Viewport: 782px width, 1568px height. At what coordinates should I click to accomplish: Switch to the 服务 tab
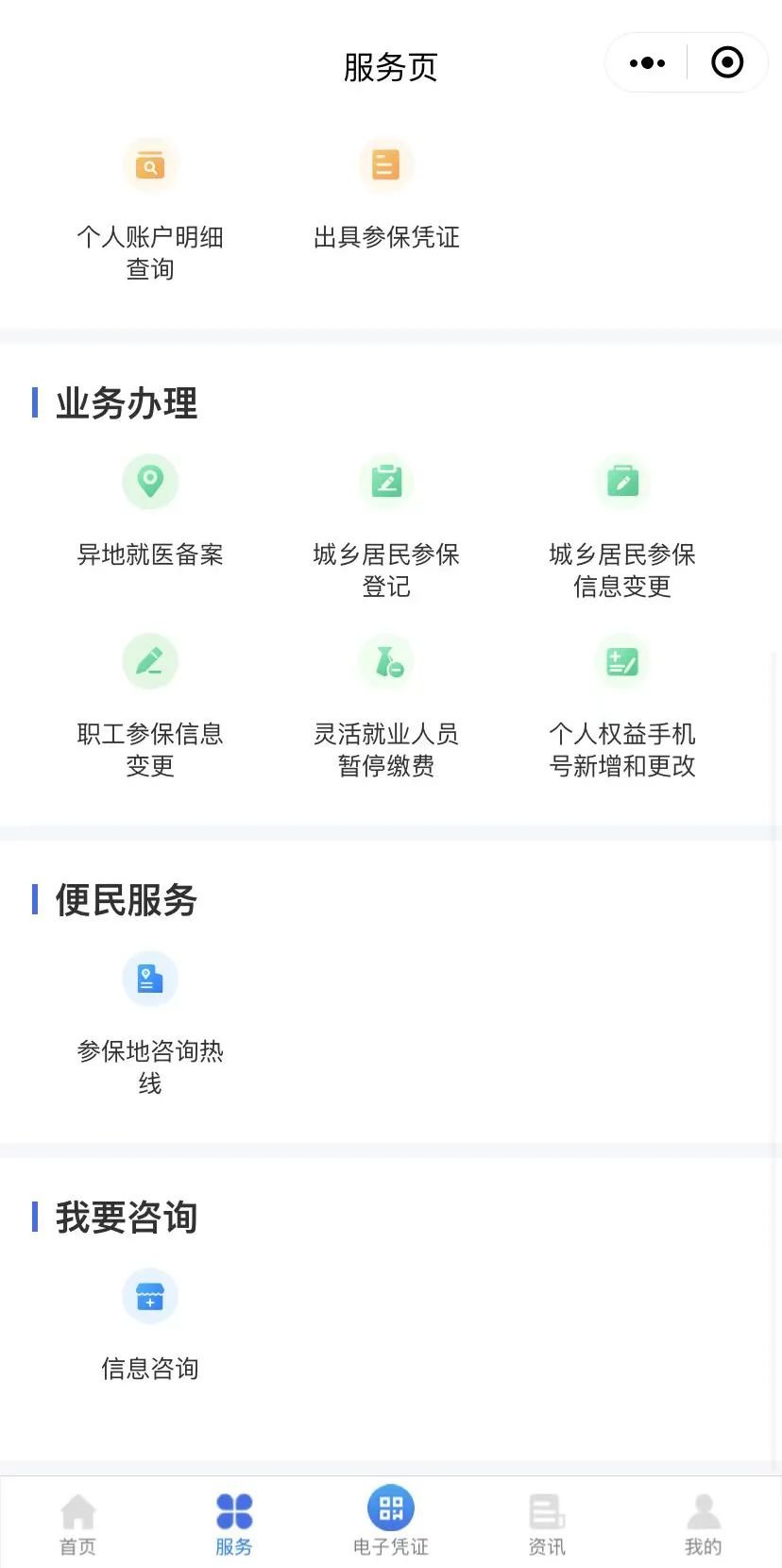234,1523
